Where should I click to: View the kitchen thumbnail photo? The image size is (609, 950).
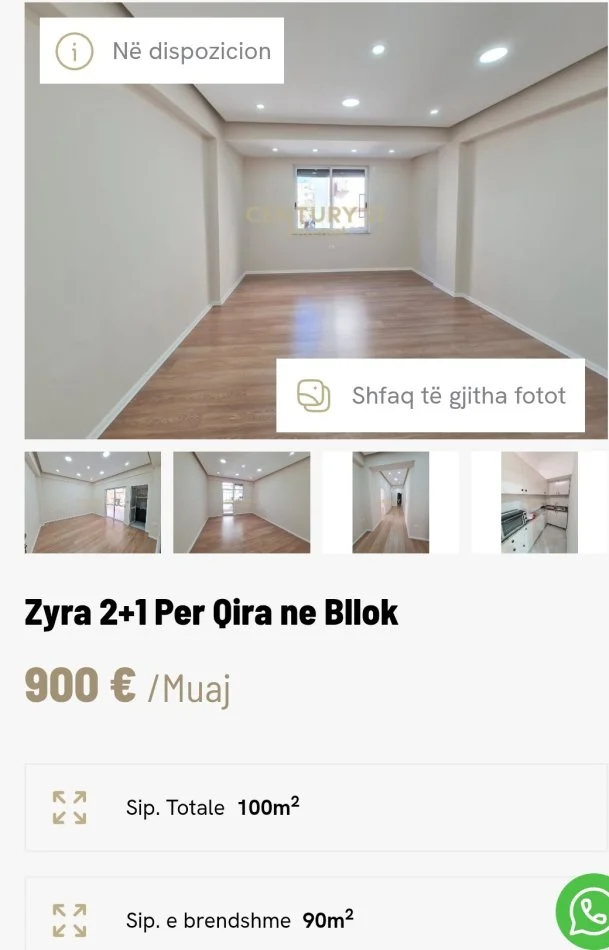coord(539,503)
